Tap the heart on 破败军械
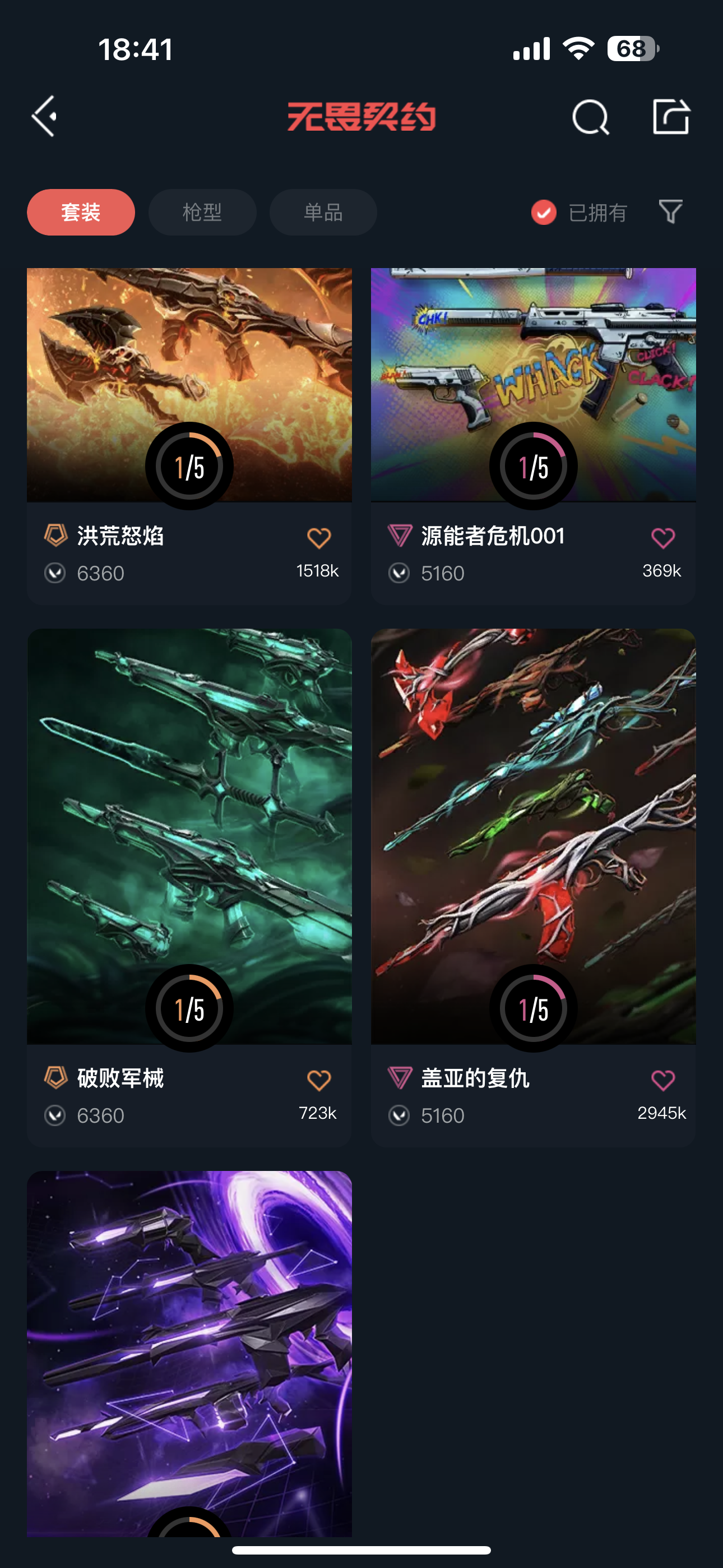The width and height of the screenshot is (723, 1568). tap(319, 1081)
